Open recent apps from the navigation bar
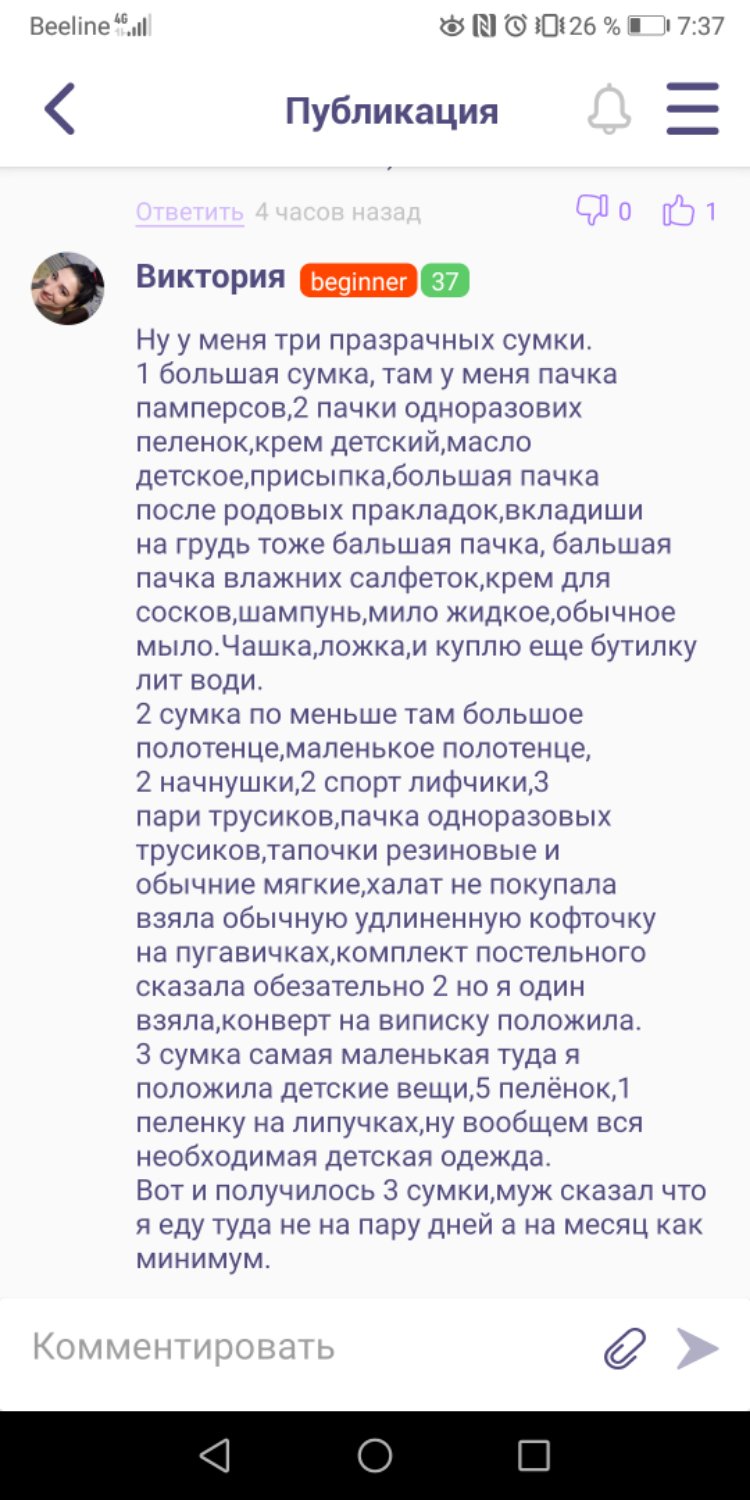Image resolution: width=750 pixels, height=1500 pixels. click(x=533, y=1455)
